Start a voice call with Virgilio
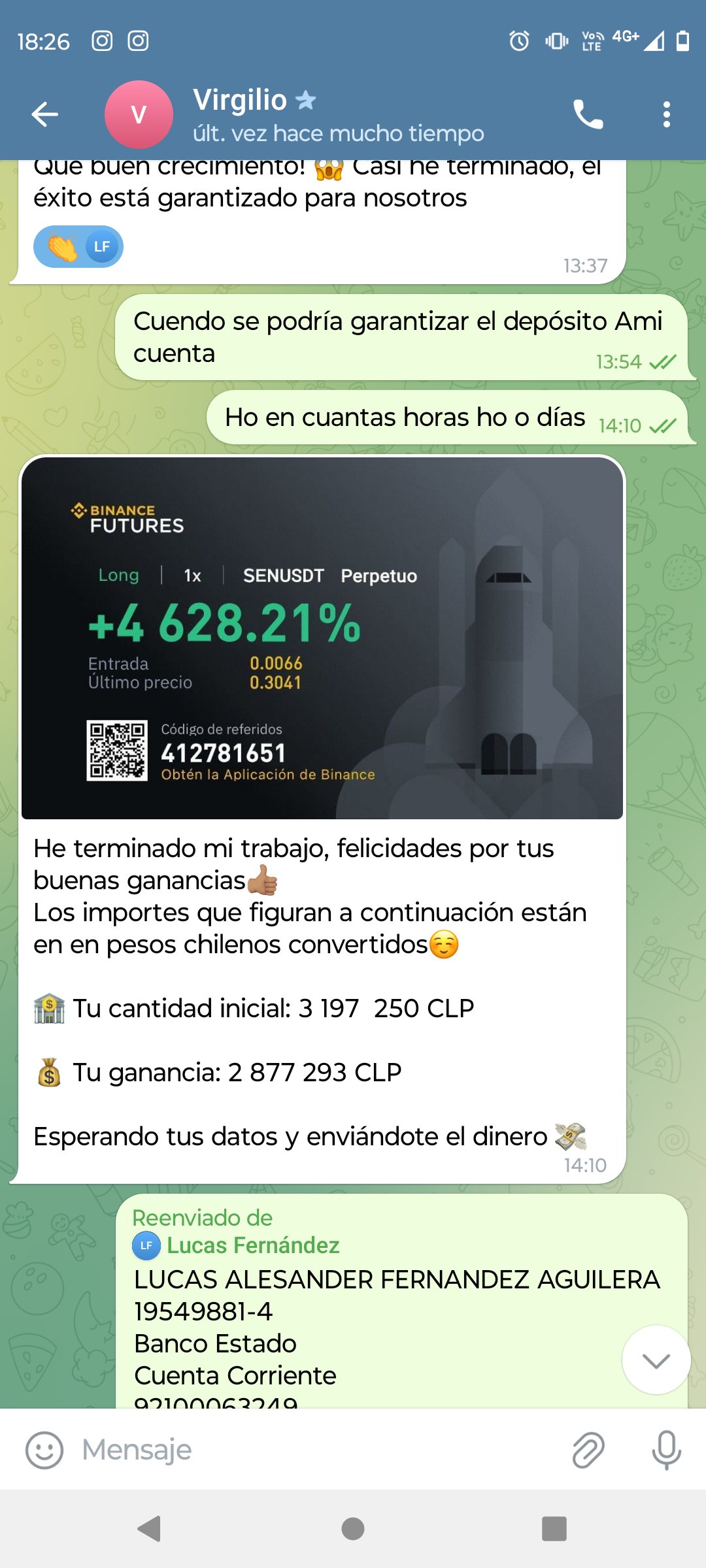The height and width of the screenshot is (1568, 706). click(588, 114)
